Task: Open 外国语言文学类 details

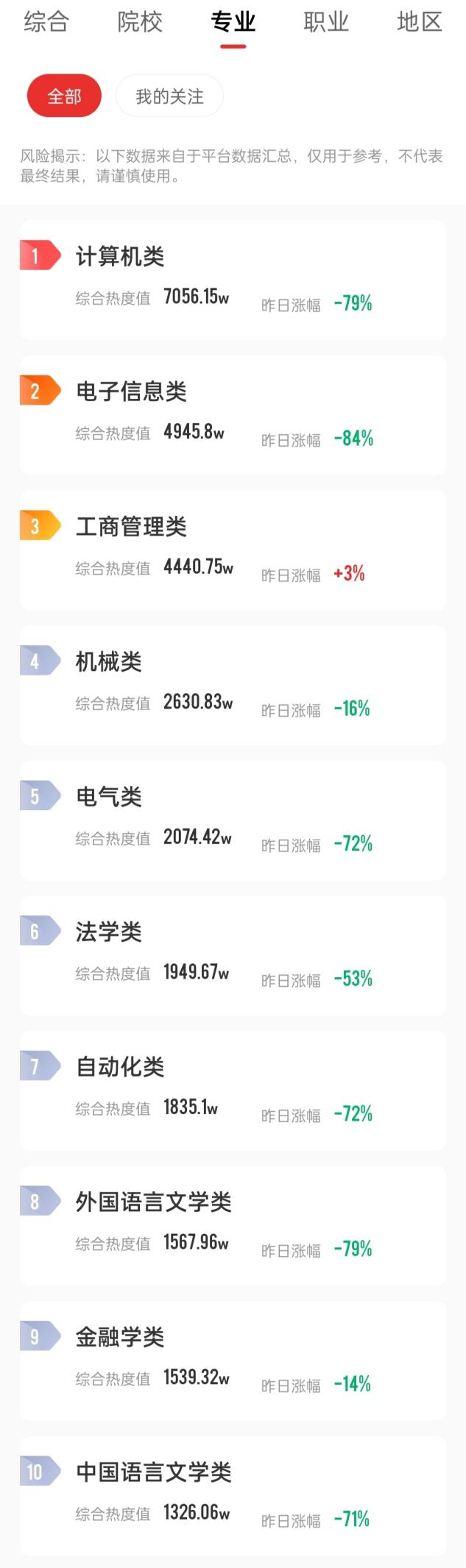Action: click(x=233, y=1225)
